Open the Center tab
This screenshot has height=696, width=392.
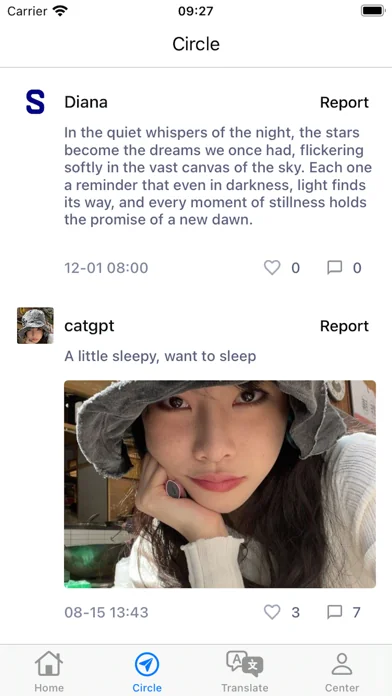(x=342, y=671)
